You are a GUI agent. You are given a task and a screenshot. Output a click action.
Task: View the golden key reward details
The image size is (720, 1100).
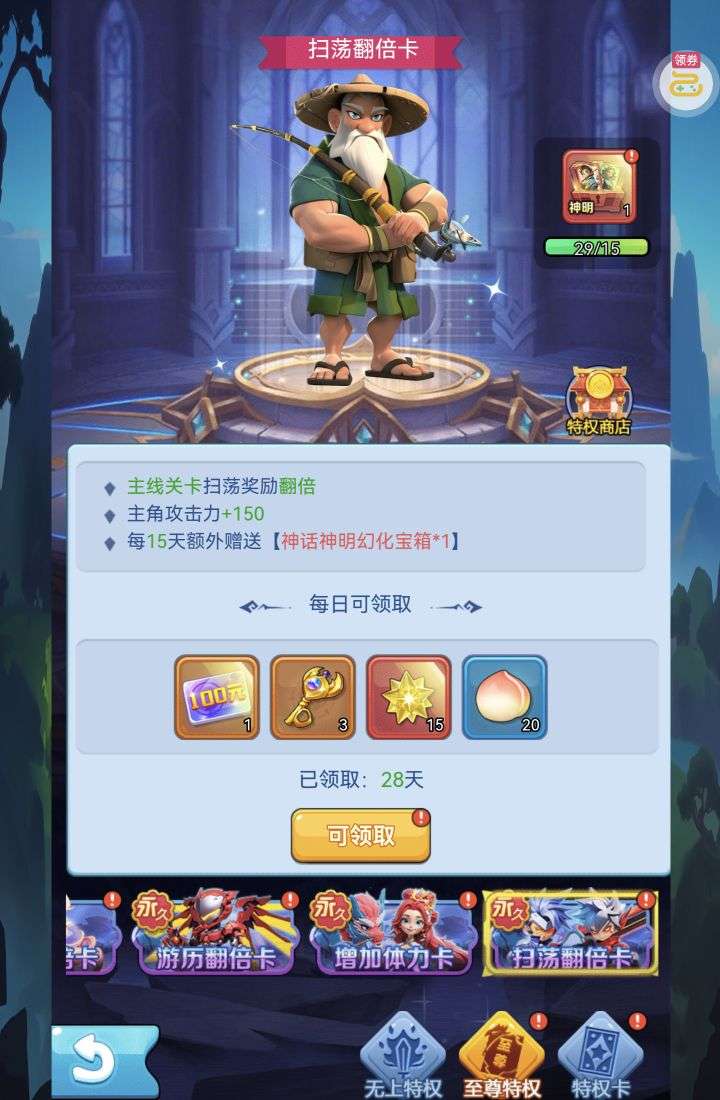click(x=313, y=697)
